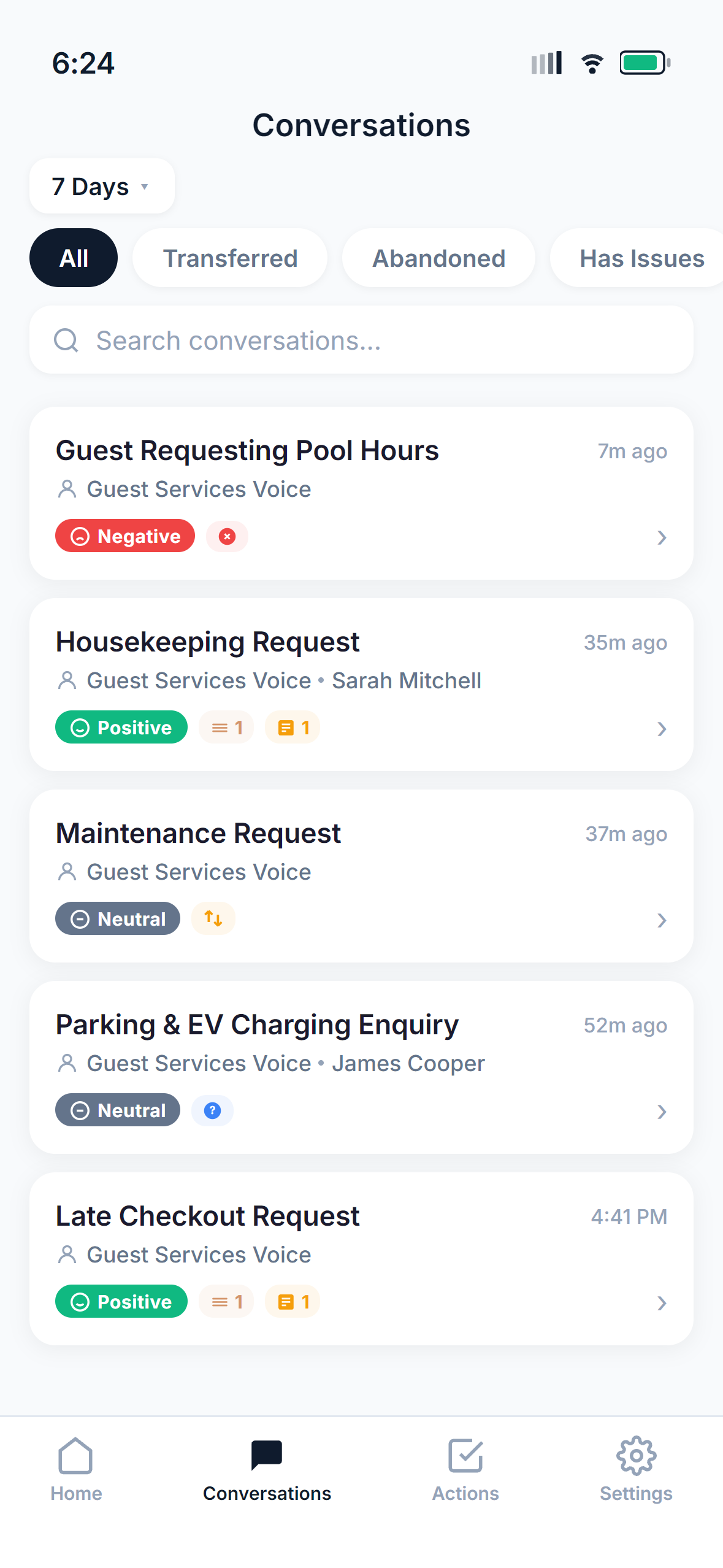This screenshot has width=723, height=1568.
Task: Open the action items badge on Housekeeping Request
Action: coord(226,727)
